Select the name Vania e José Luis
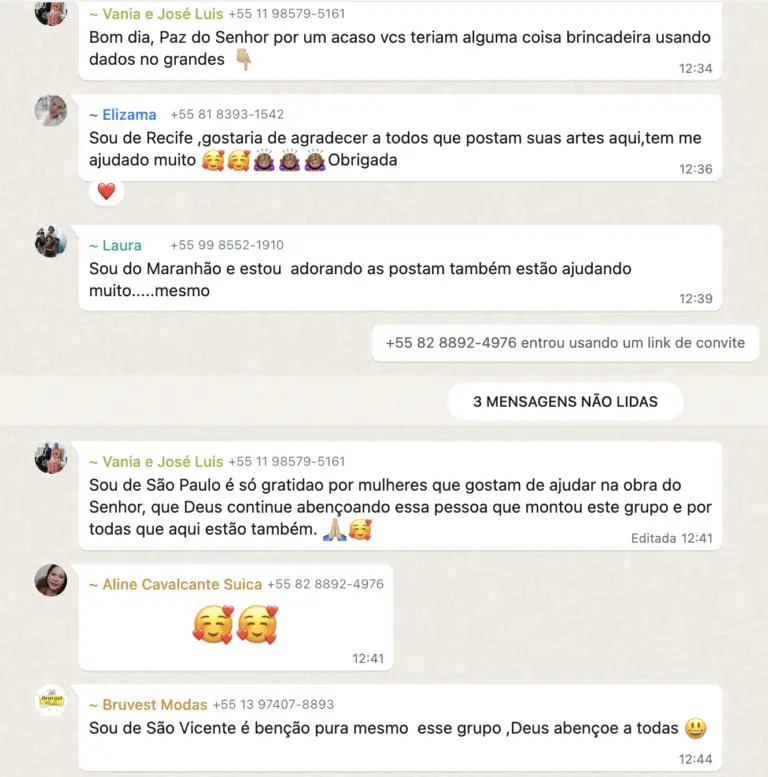The width and height of the screenshot is (768, 777). pos(157,14)
